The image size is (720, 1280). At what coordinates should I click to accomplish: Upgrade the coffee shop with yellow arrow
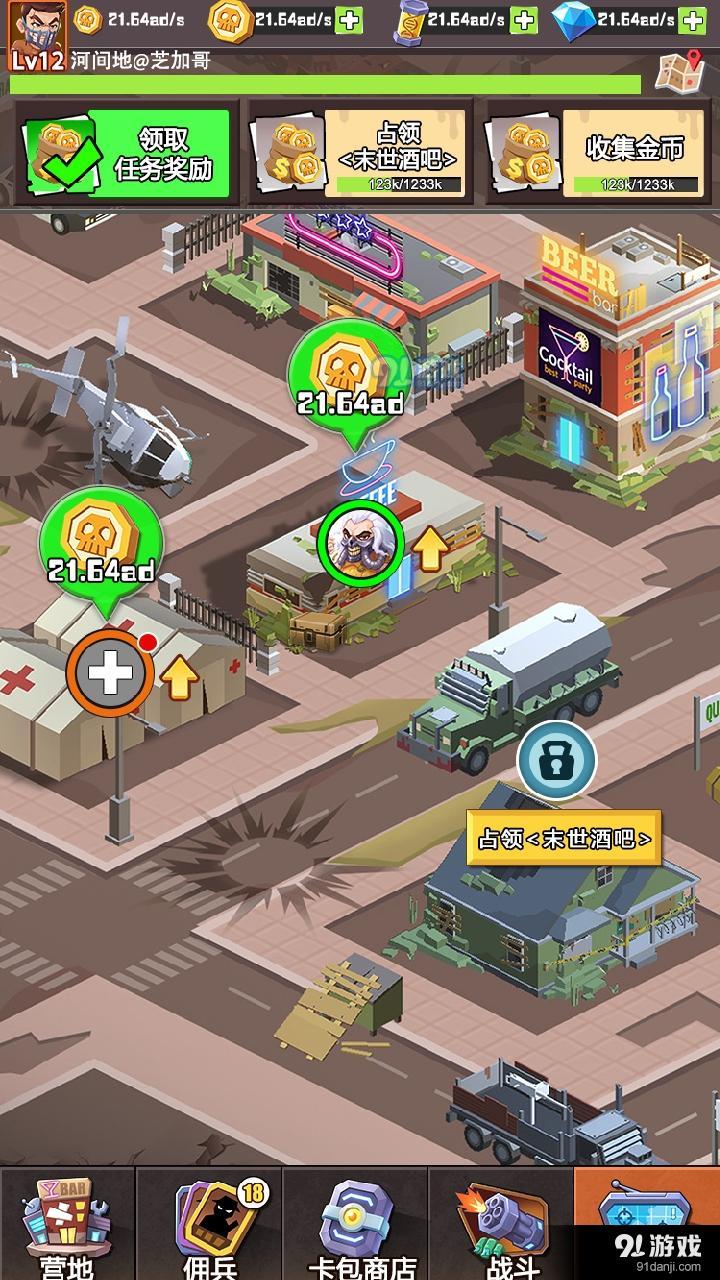[431, 548]
